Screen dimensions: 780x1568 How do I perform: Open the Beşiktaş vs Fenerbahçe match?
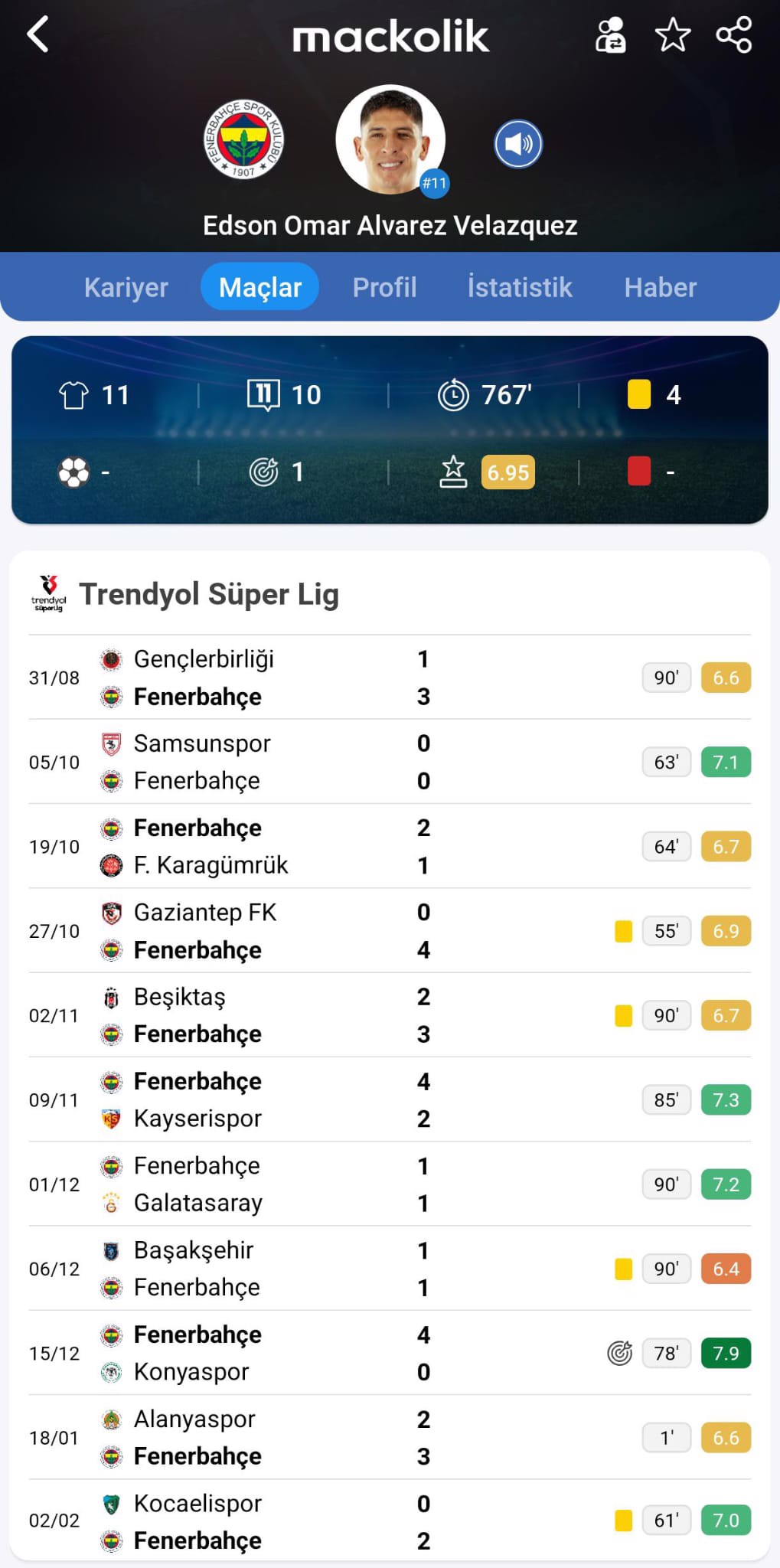pos(306,1015)
